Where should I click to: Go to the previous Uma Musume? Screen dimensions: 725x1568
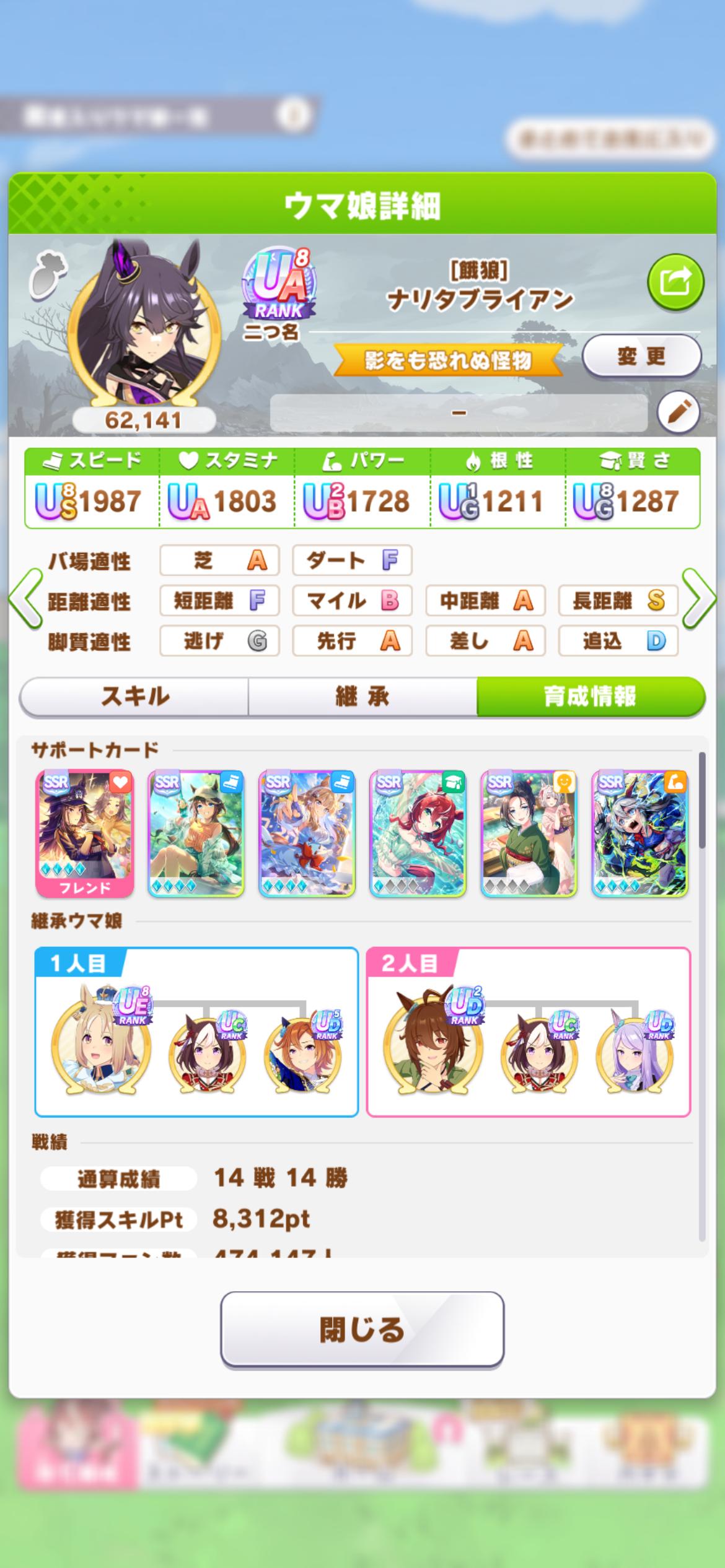(x=25, y=599)
